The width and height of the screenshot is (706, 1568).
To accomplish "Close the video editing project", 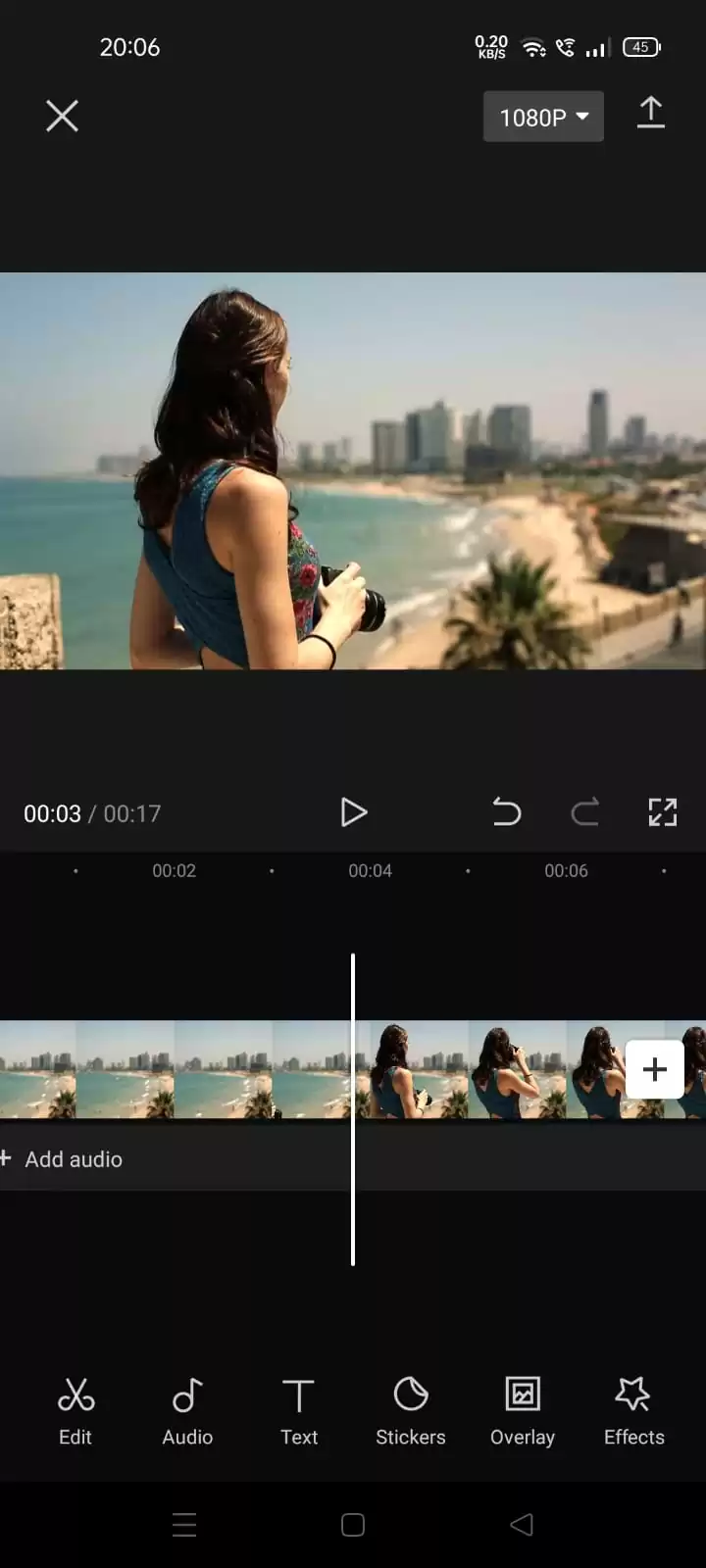I will coord(62,117).
